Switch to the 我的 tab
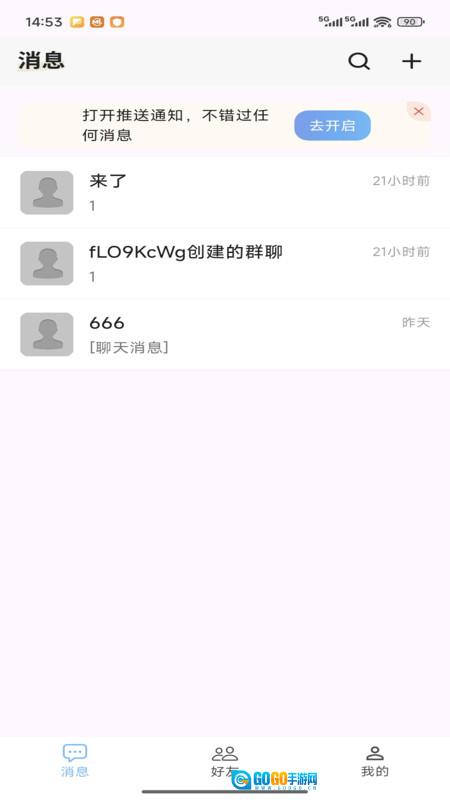450x800 pixels. point(375,760)
